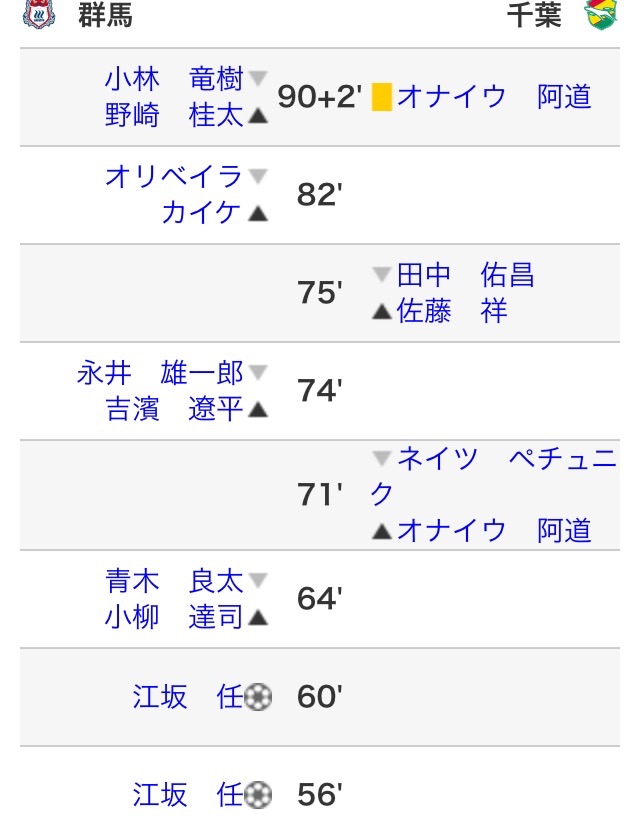
Task: Open 江坂 任 from the 60' goal
Action: [x=188, y=696]
